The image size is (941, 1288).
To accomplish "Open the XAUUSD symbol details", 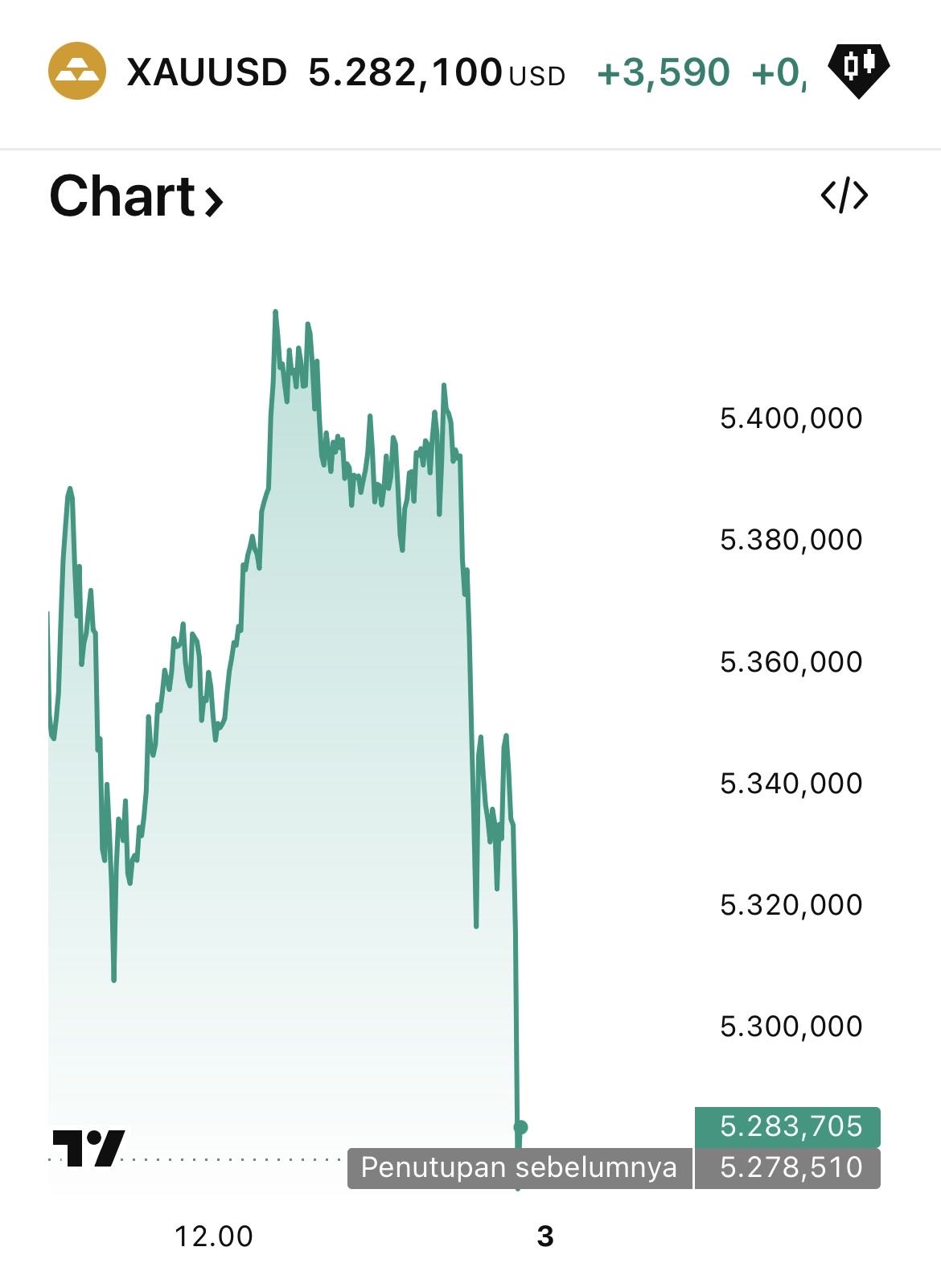I will [x=206, y=72].
